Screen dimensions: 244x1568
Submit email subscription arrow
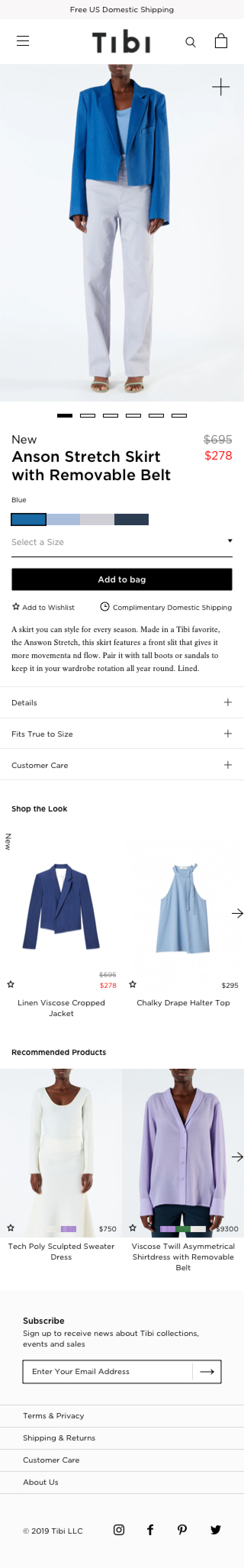pyautogui.click(x=207, y=1371)
